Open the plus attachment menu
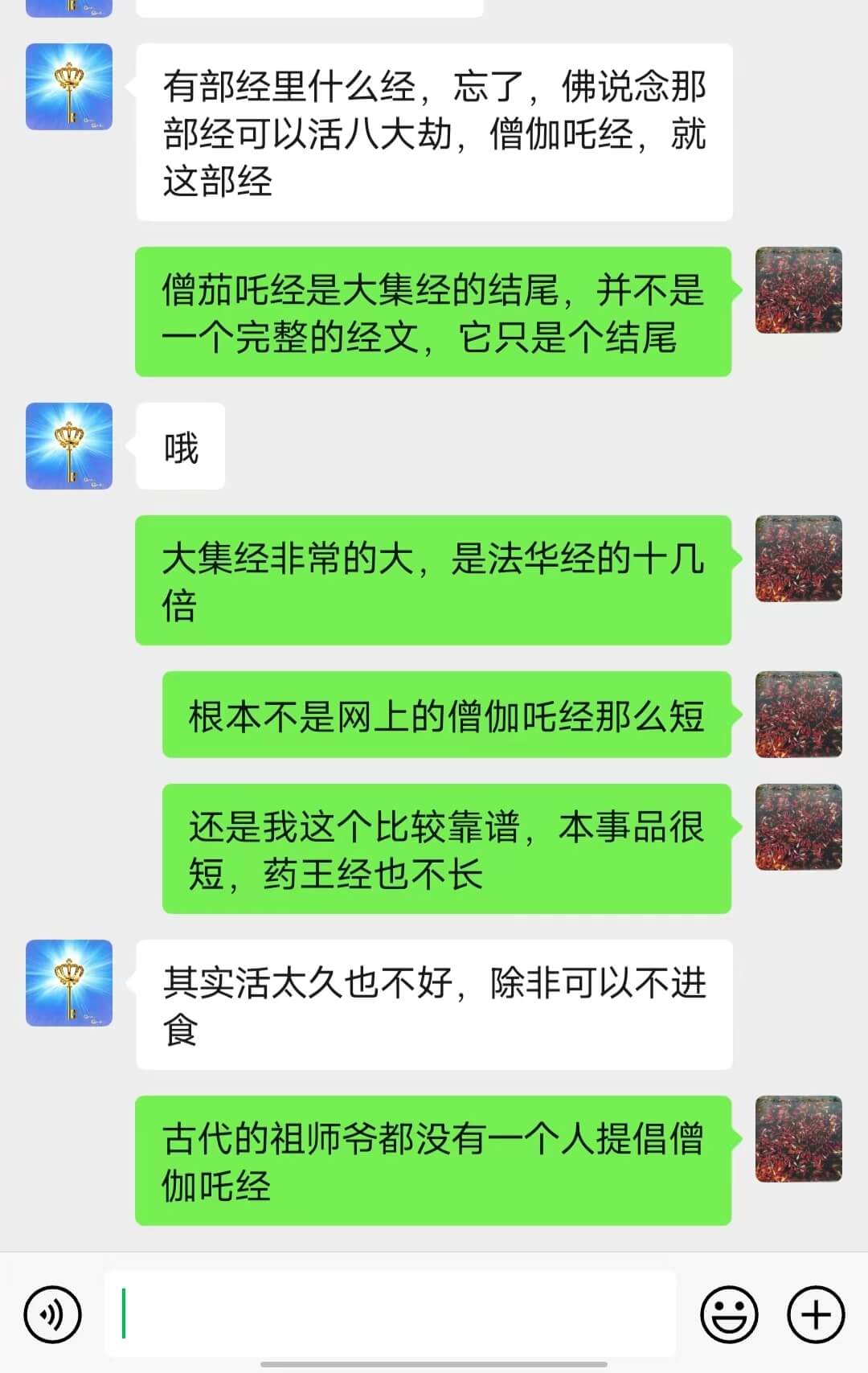 [815, 1314]
